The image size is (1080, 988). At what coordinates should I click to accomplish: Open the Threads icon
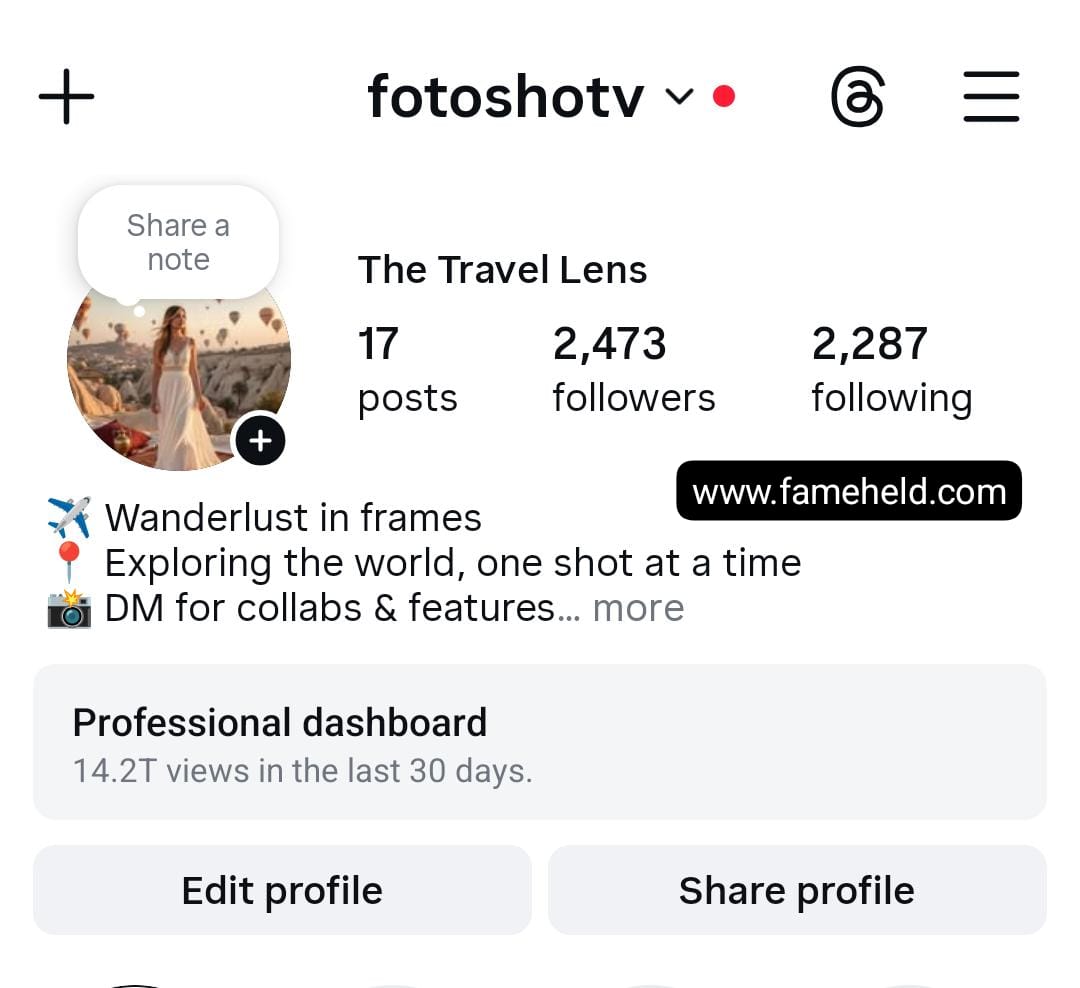[857, 97]
